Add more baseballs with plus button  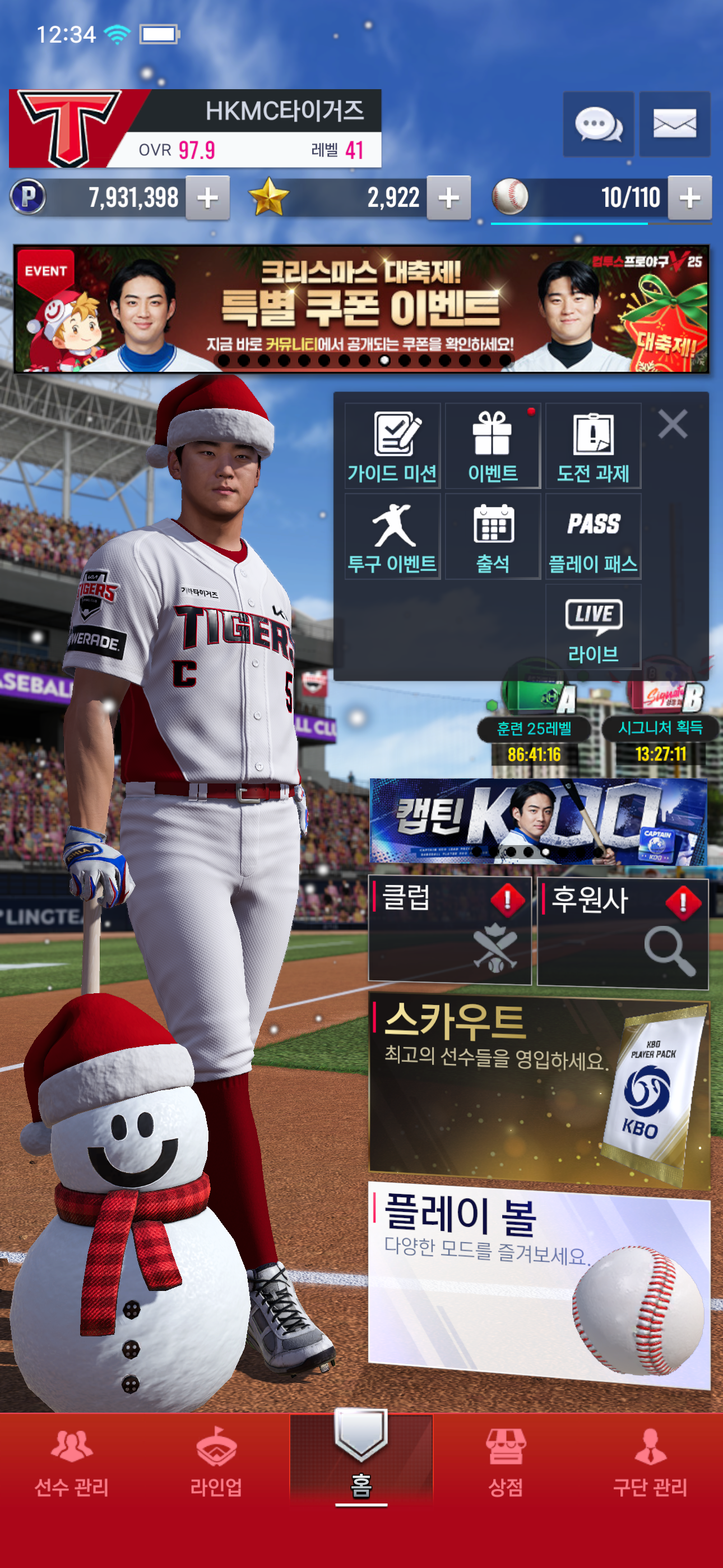tap(689, 198)
